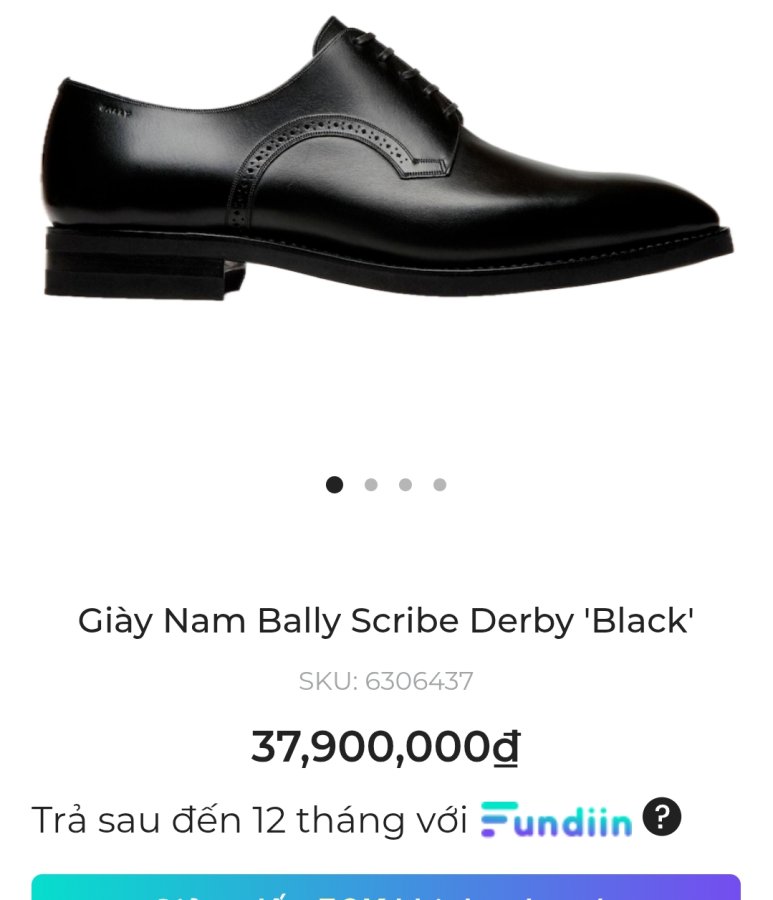The width and height of the screenshot is (773, 900).
Task: Tap the gradient button below Fundiin line
Action: tap(386, 888)
